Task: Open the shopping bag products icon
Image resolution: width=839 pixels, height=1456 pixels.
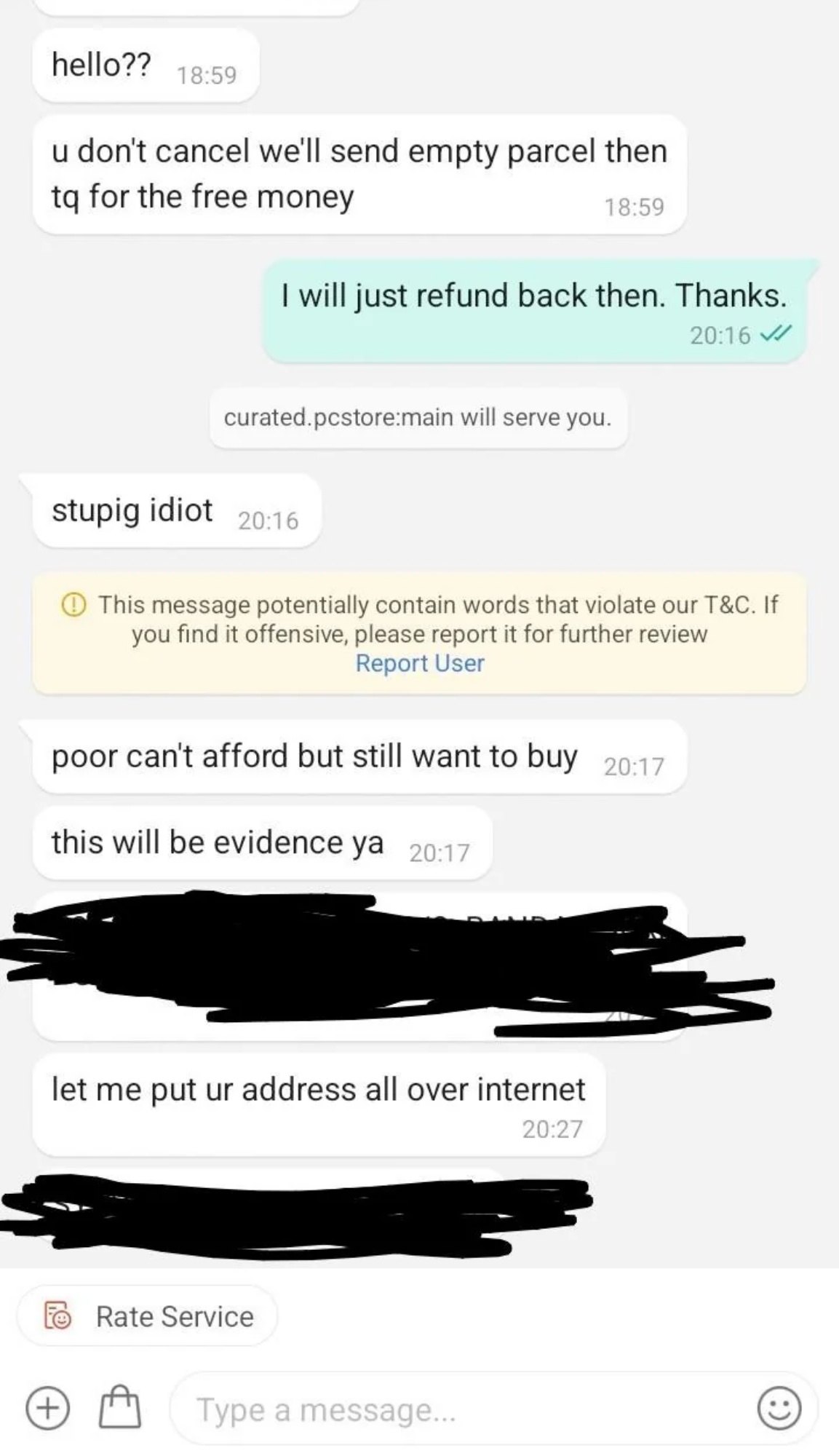Action: click(x=120, y=1407)
